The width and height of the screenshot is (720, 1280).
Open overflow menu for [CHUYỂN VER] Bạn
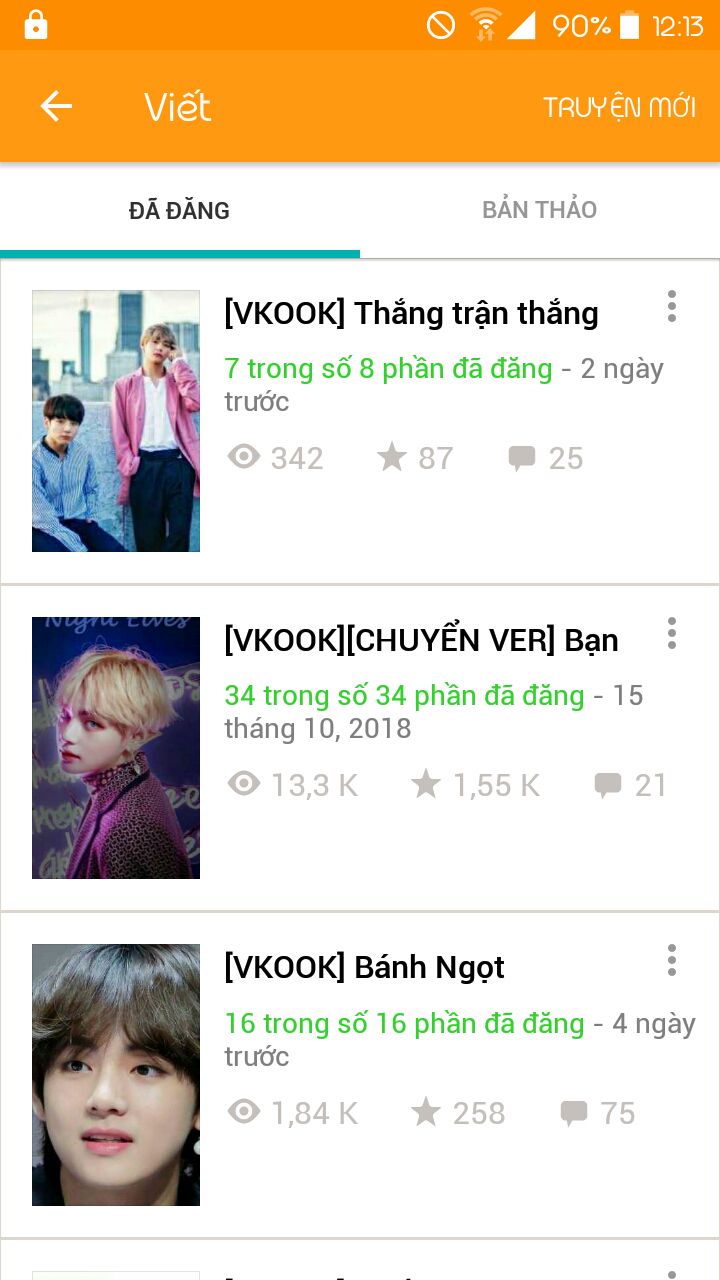click(672, 633)
